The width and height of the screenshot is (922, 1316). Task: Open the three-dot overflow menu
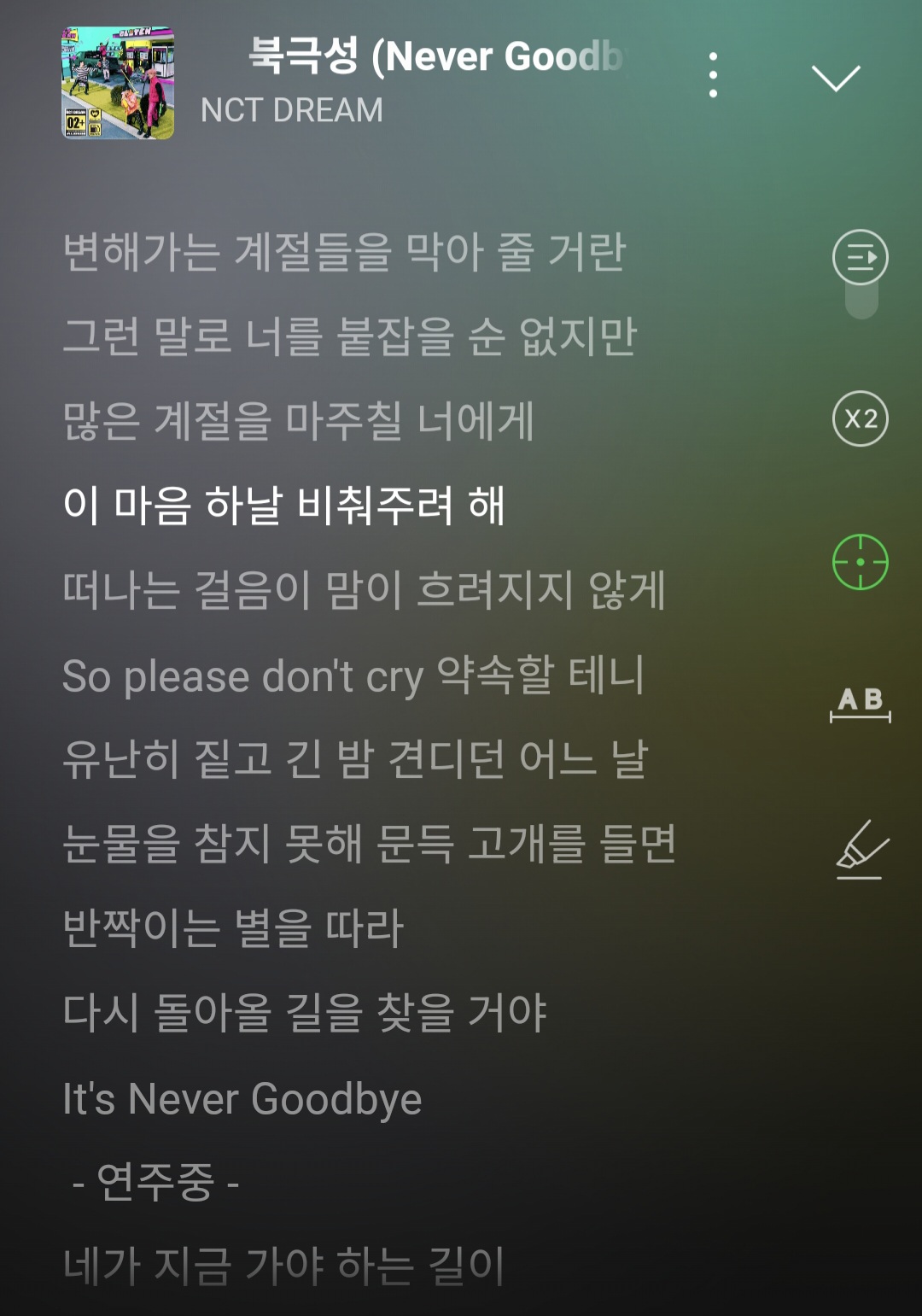(714, 74)
